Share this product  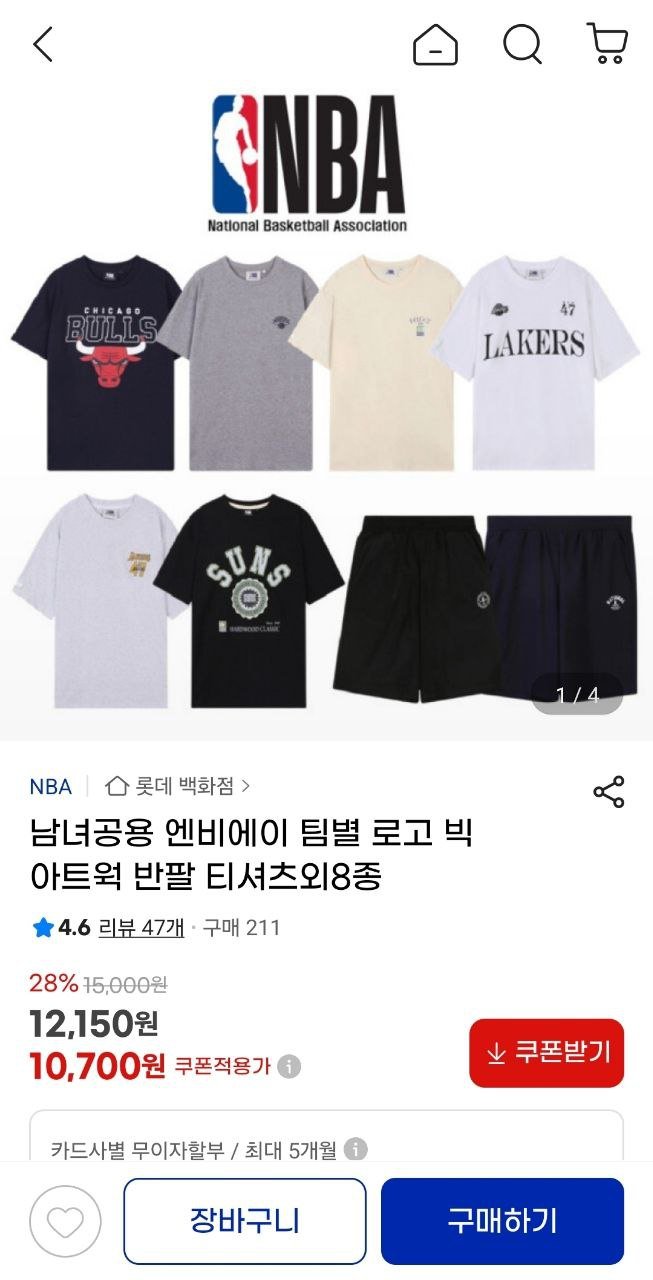pos(608,791)
